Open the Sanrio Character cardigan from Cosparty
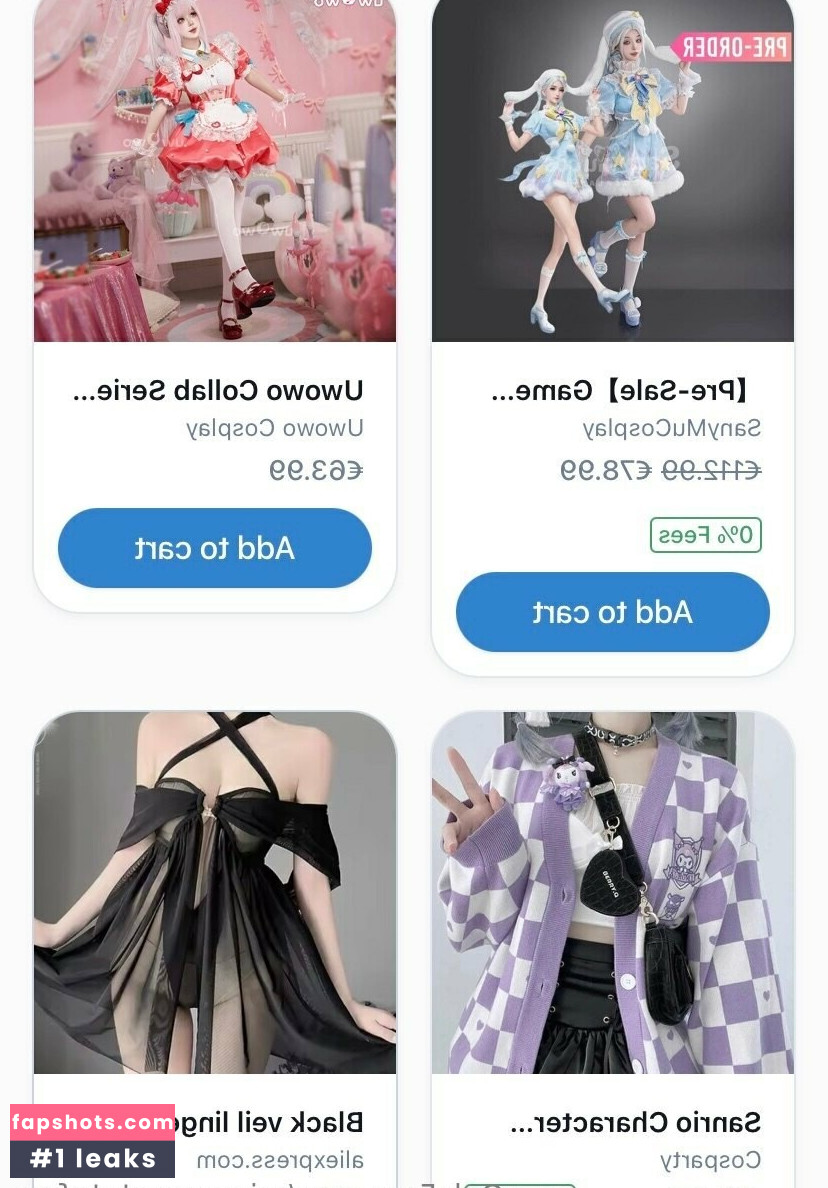This screenshot has height=1188, width=828. [612, 892]
